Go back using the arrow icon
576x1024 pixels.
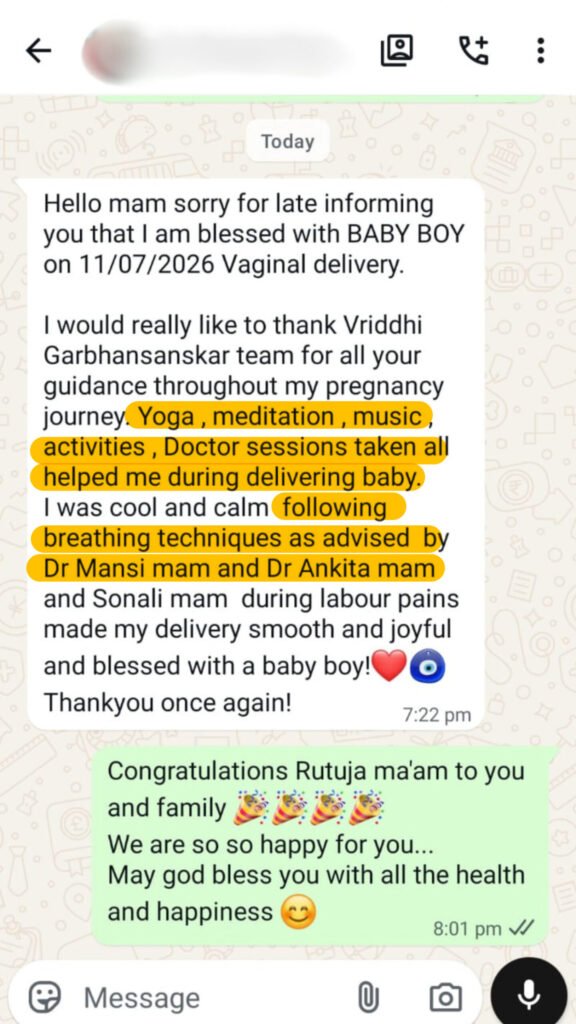(x=39, y=50)
